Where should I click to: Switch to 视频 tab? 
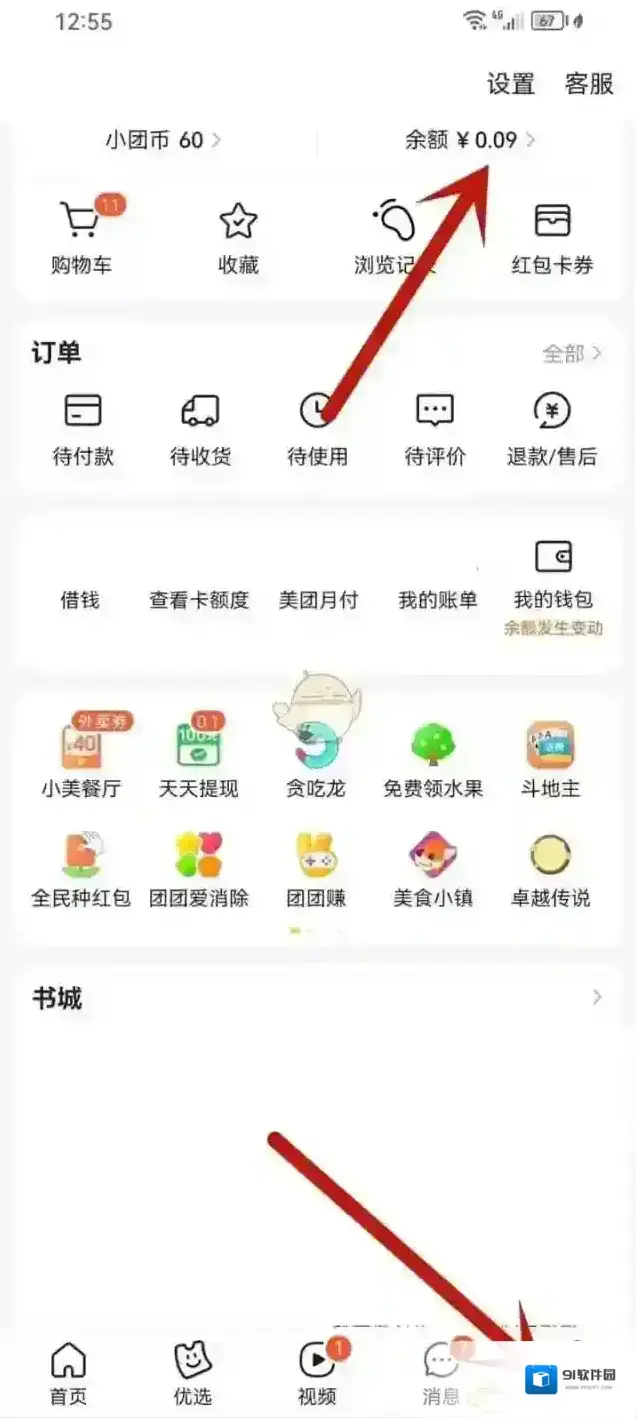point(317,1373)
